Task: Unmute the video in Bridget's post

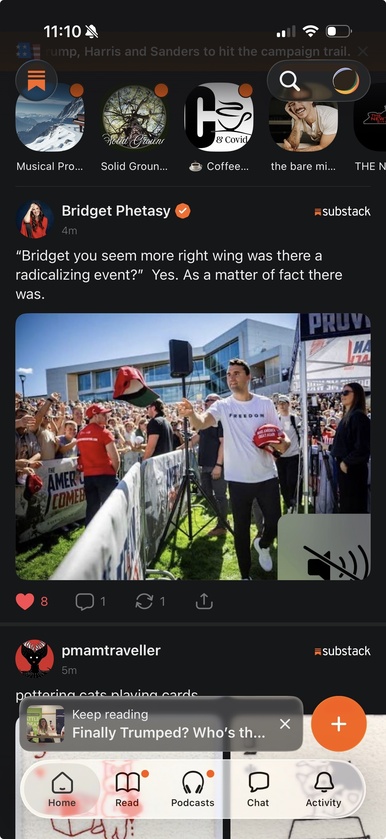Action: 324,547
